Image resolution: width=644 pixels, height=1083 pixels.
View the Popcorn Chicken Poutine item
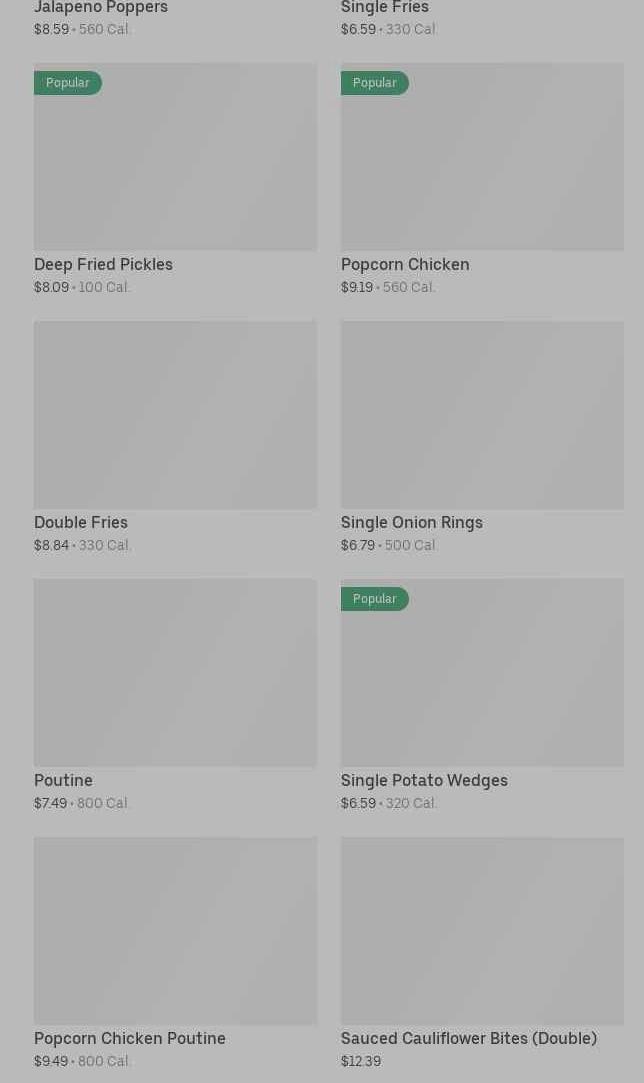point(175,931)
